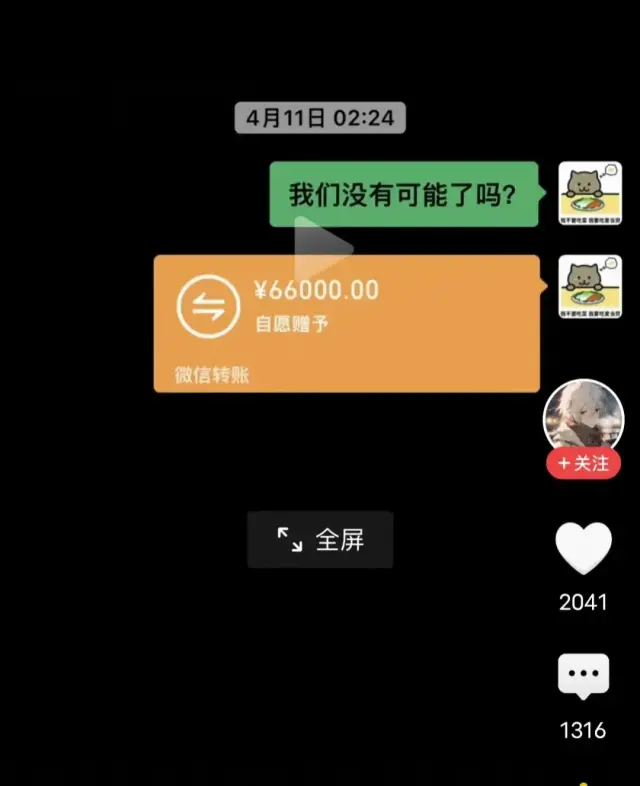640x786 pixels.
Task: Open the comments section
Action: coord(583,678)
